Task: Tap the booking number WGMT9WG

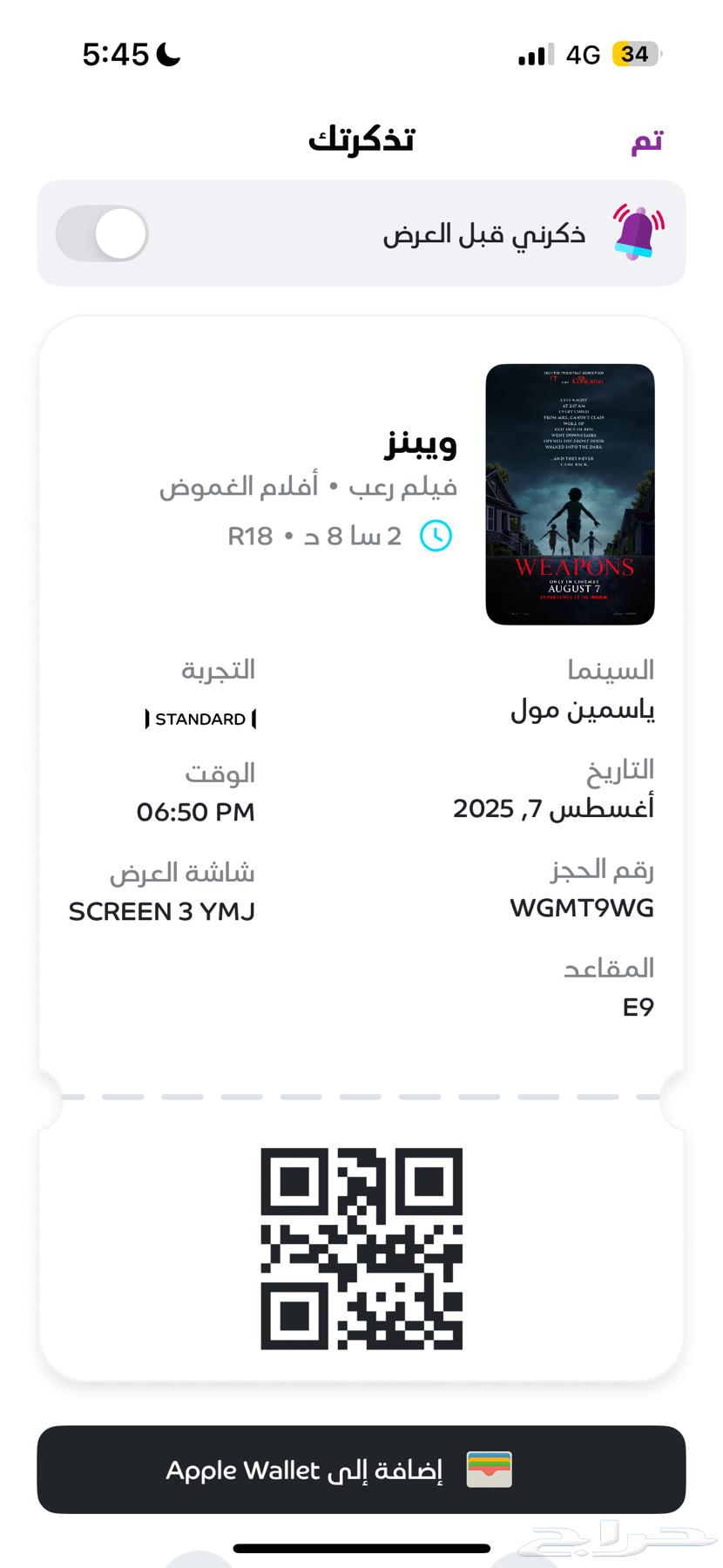Action: (x=581, y=907)
